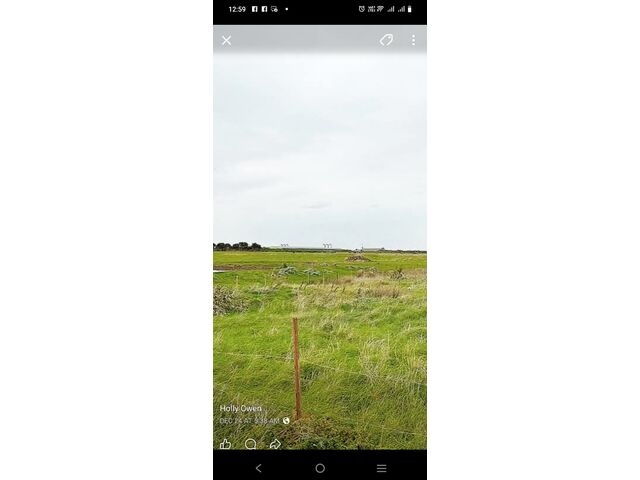
Task: Open Holly Owen's profile
Action: [x=241, y=408]
